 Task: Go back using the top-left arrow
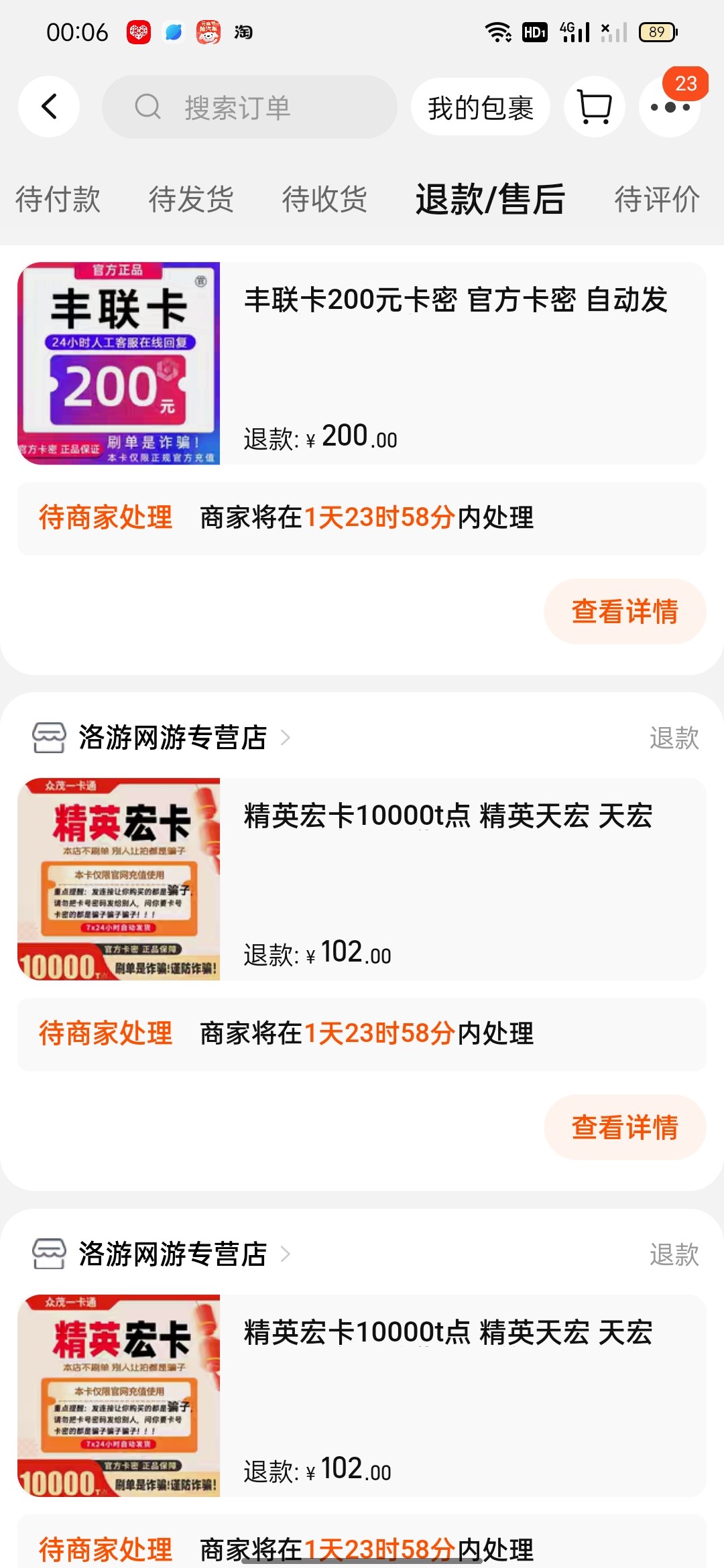pos(49,107)
